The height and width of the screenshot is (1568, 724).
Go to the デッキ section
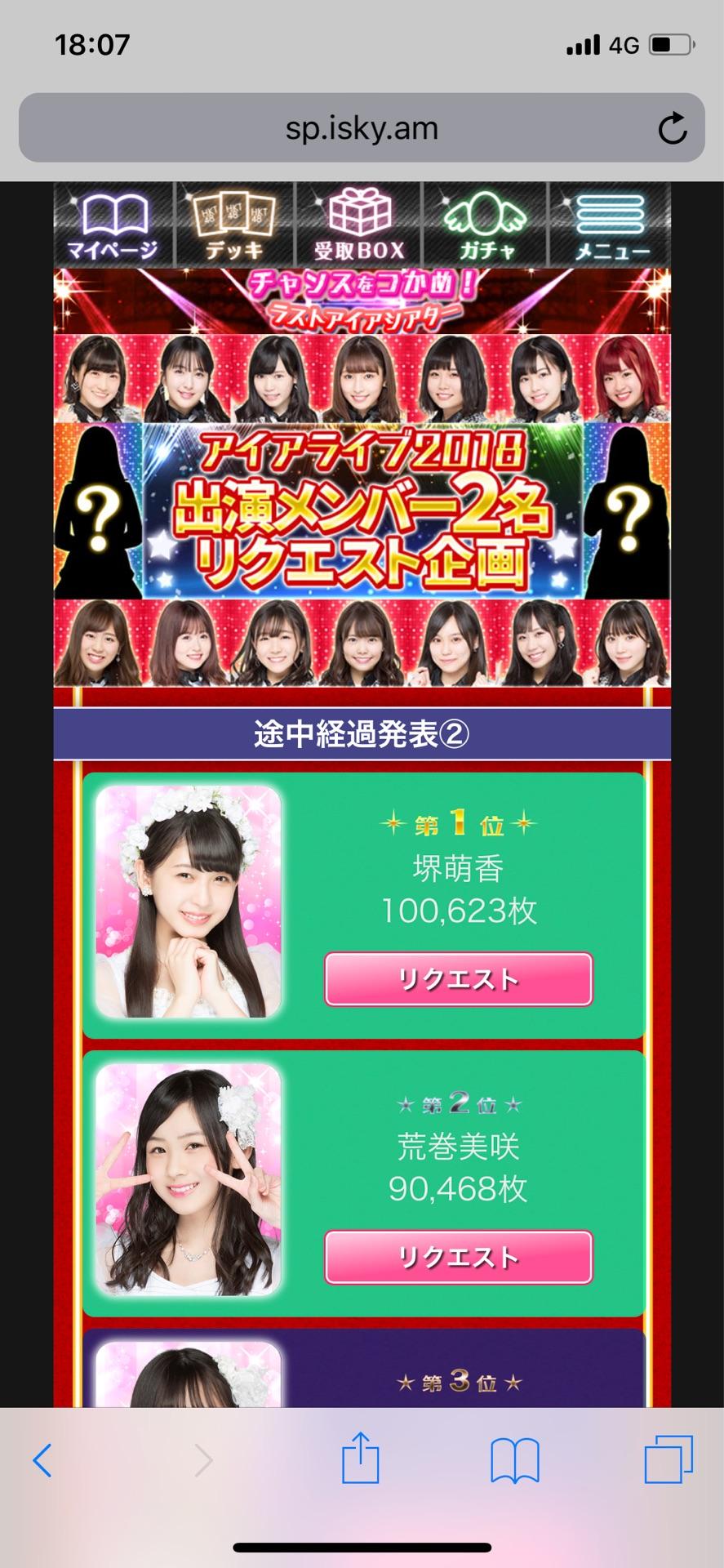click(x=234, y=225)
